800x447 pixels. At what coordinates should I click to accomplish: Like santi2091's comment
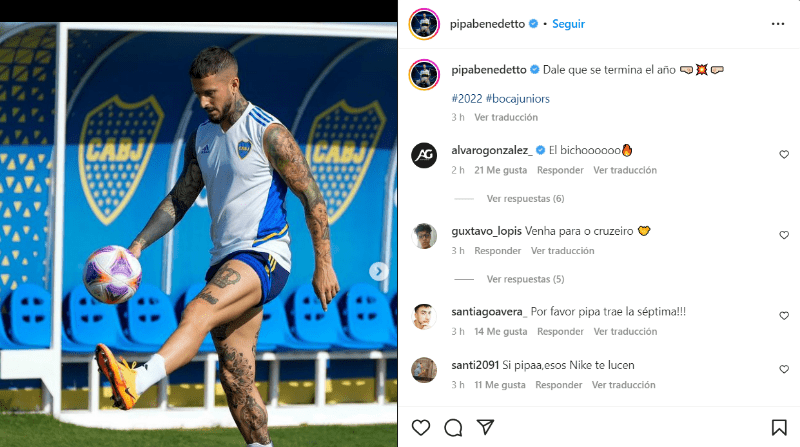coord(784,370)
